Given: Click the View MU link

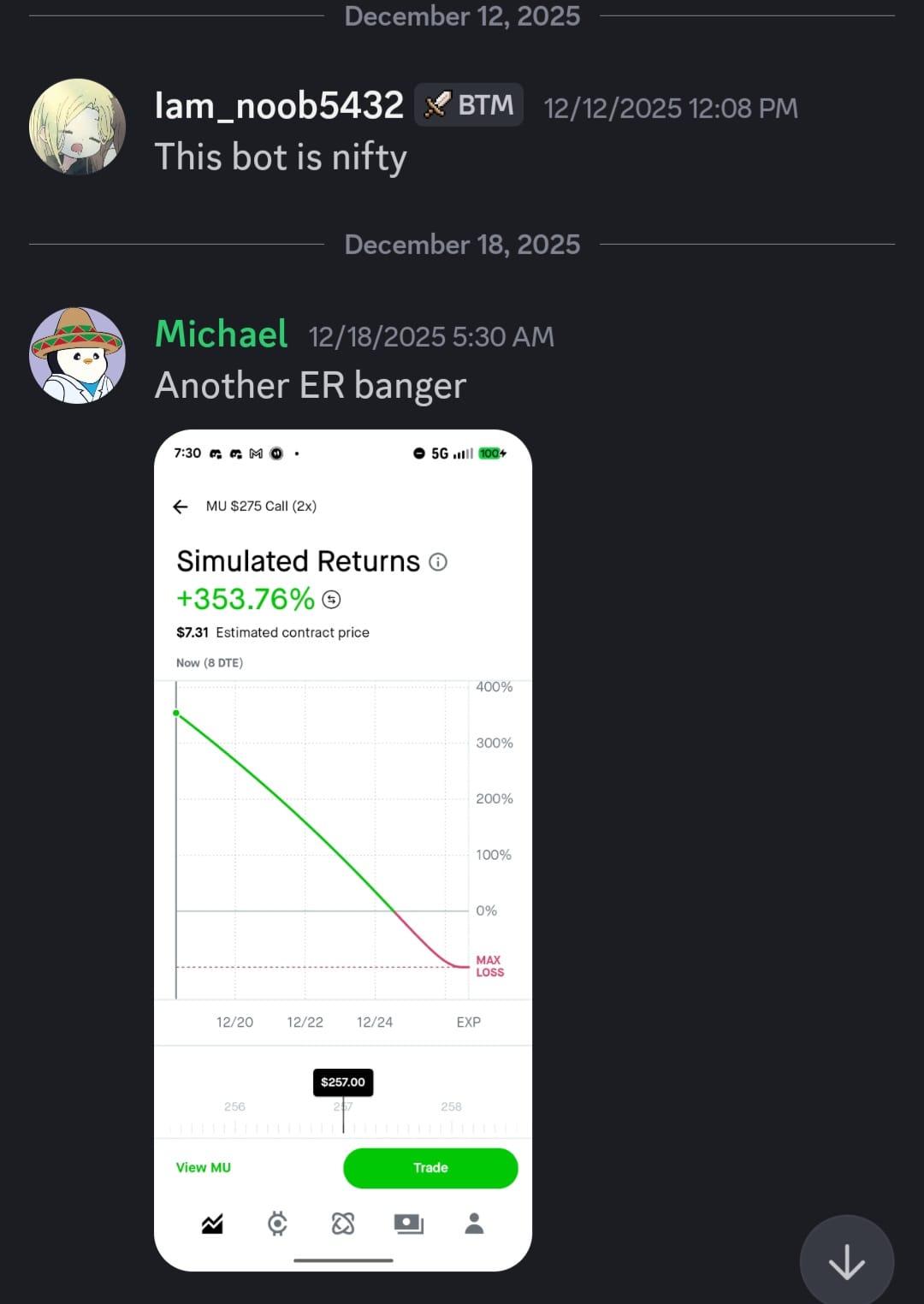Looking at the screenshot, I should [203, 1167].
